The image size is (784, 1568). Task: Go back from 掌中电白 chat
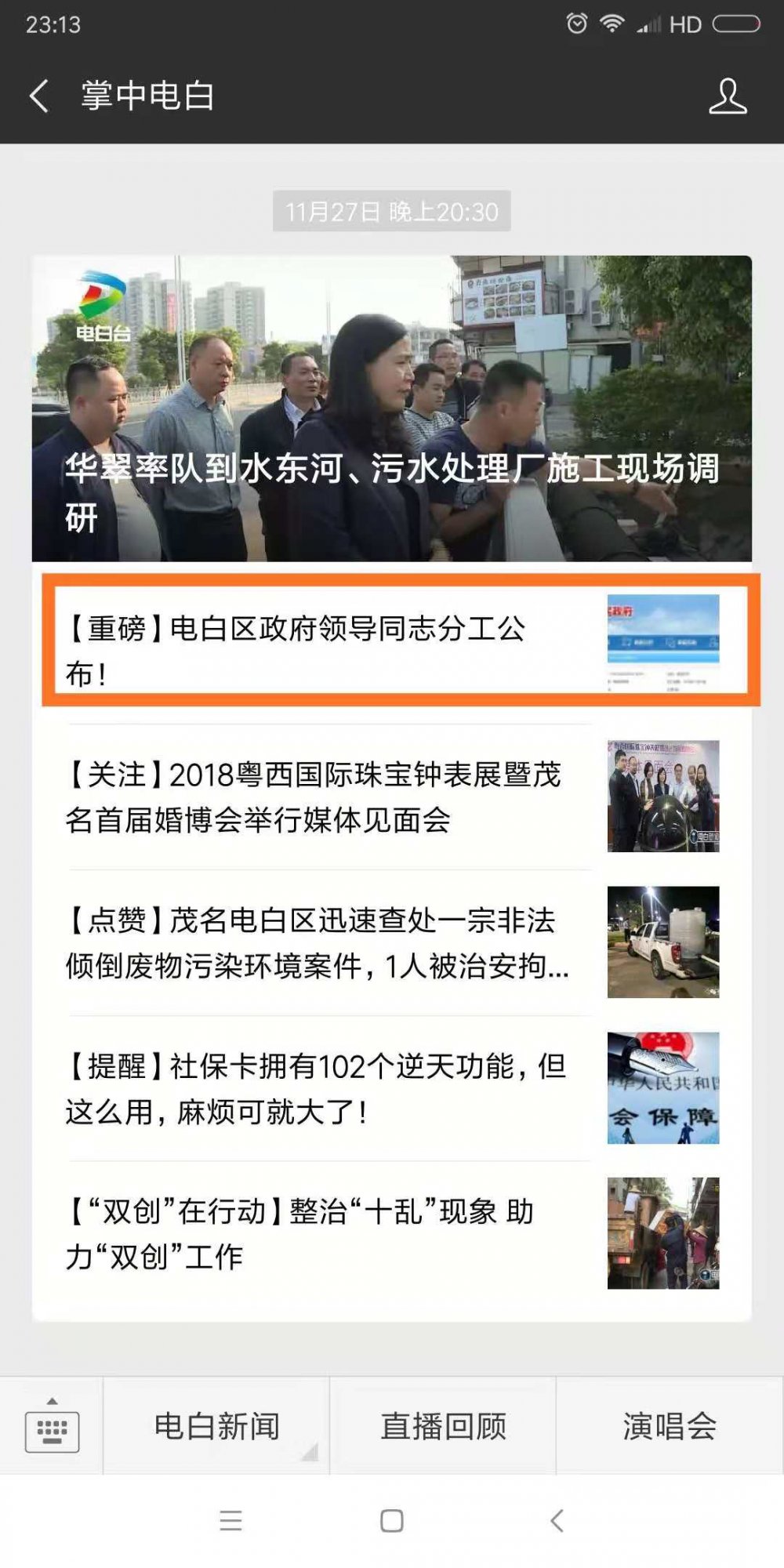click(x=39, y=96)
